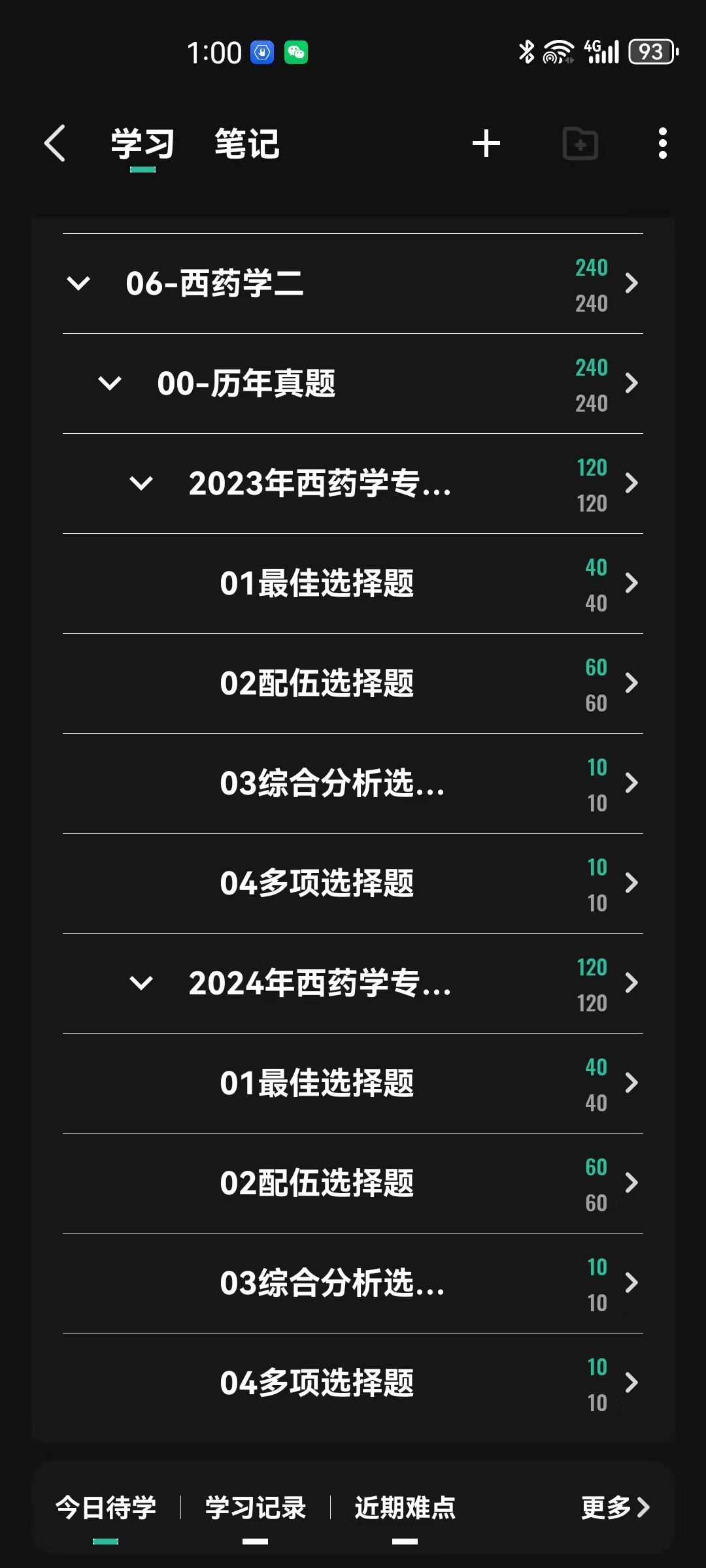Open the three-dot overflow menu
The image size is (706, 1568).
click(x=662, y=143)
